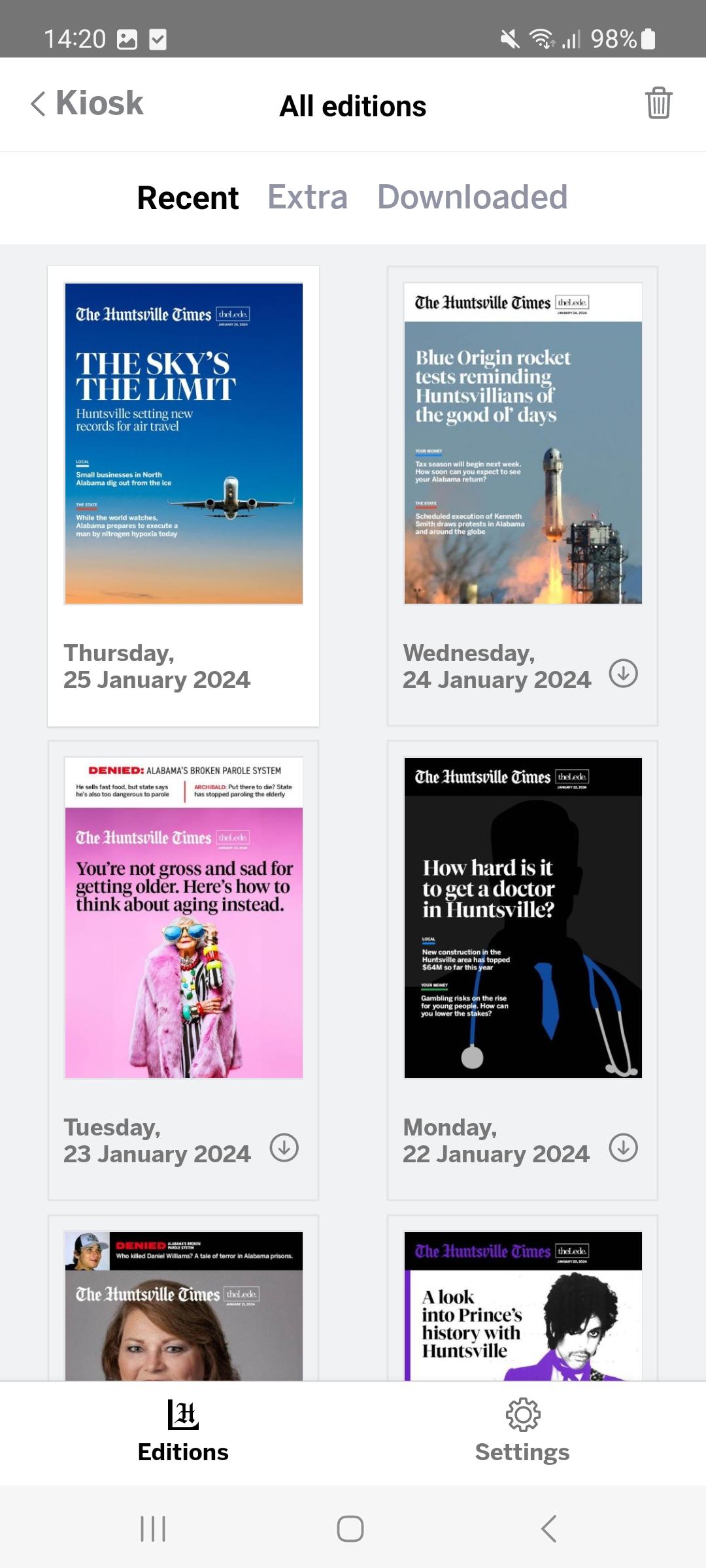Open the Monday, 22 January 2024 edition
This screenshot has width=706, height=1568.
pos(522,970)
